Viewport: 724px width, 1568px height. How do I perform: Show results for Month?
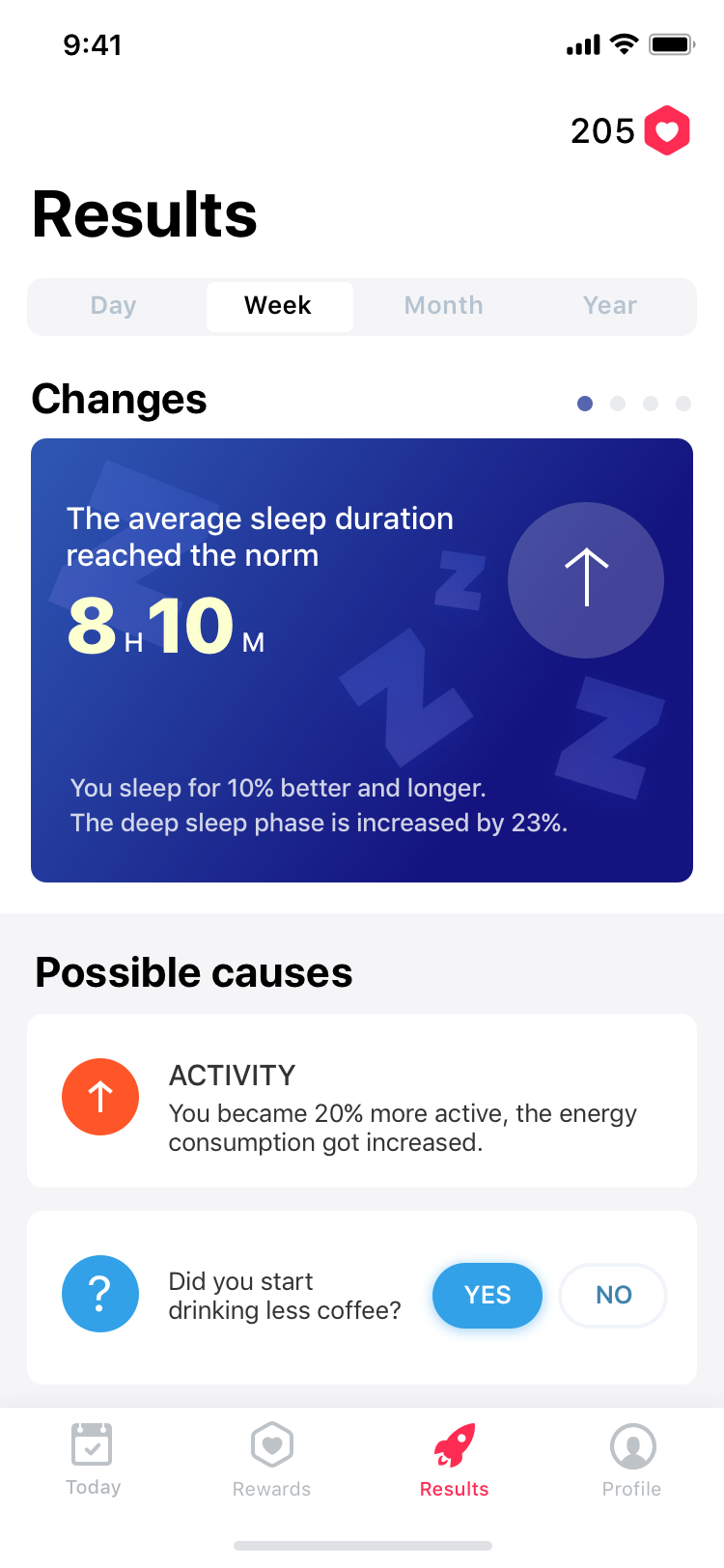pyautogui.click(x=444, y=306)
